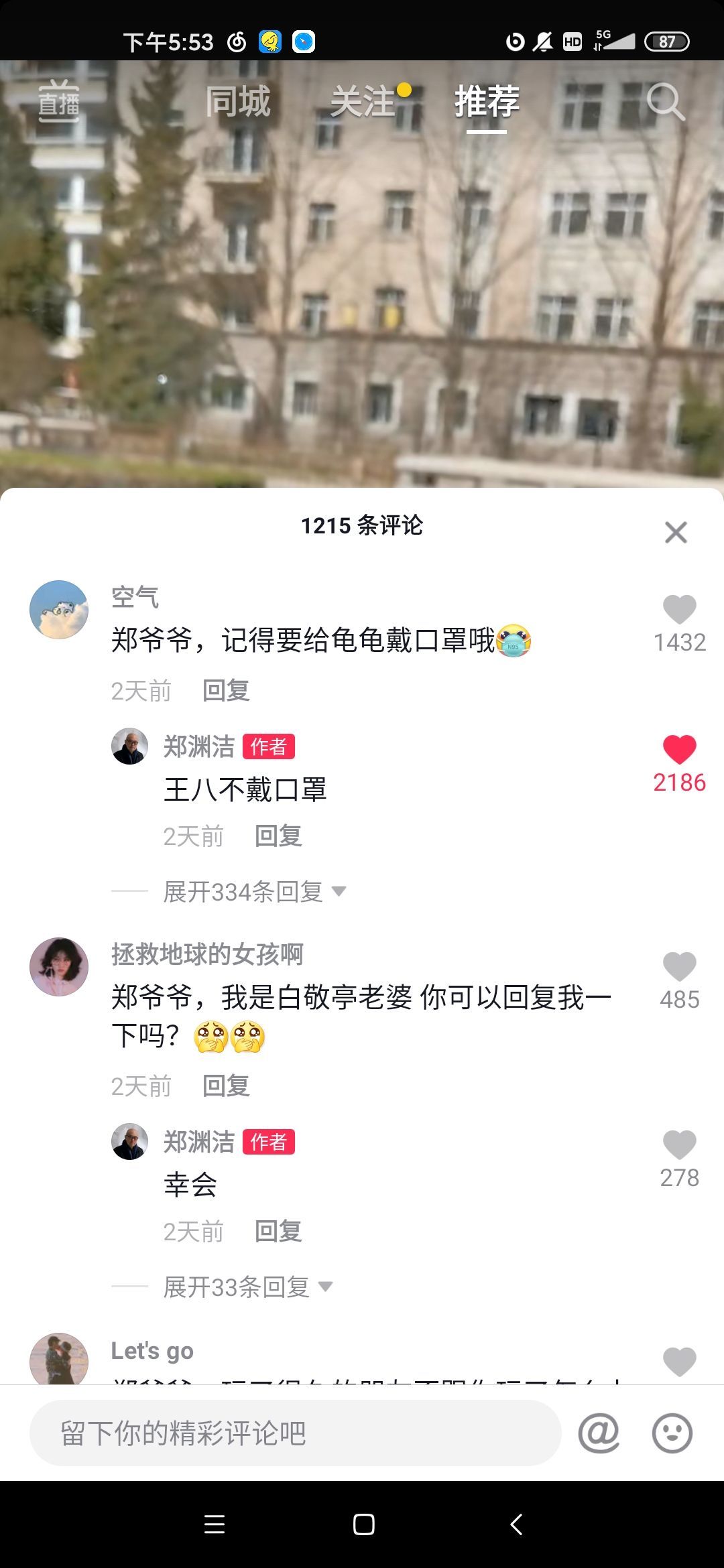Screen dimensions: 724x1568
Task: Reply to 拯救地球的女孩啊's comment
Action: 226,1086
